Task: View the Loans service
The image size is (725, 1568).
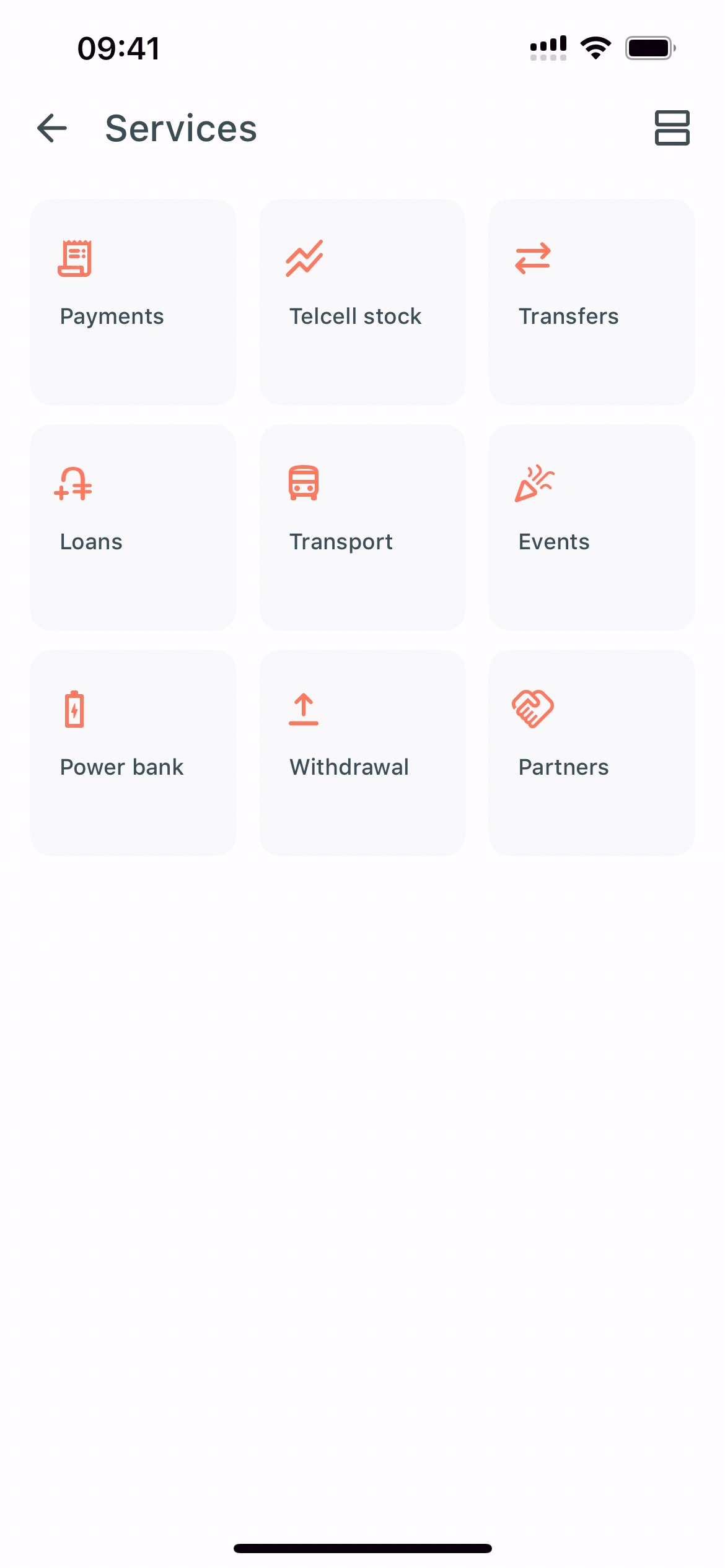Action: (x=133, y=527)
